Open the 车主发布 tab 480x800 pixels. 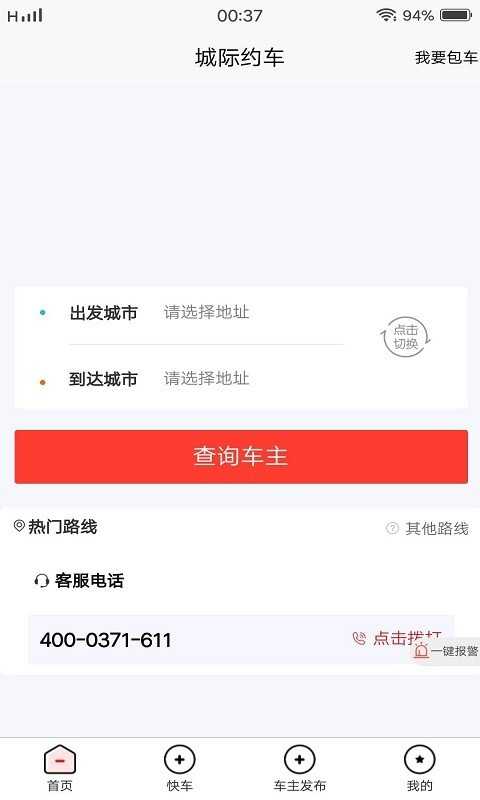[299, 768]
